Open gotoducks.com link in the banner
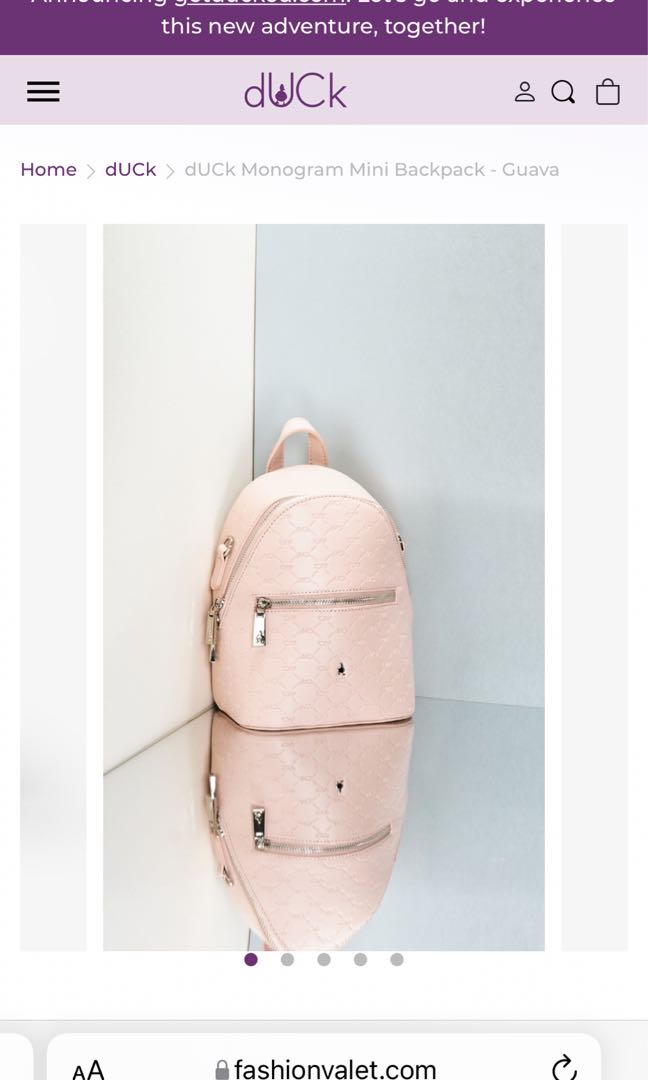Image resolution: width=648 pixels, height=1080 pixels. tap(260, 3)
